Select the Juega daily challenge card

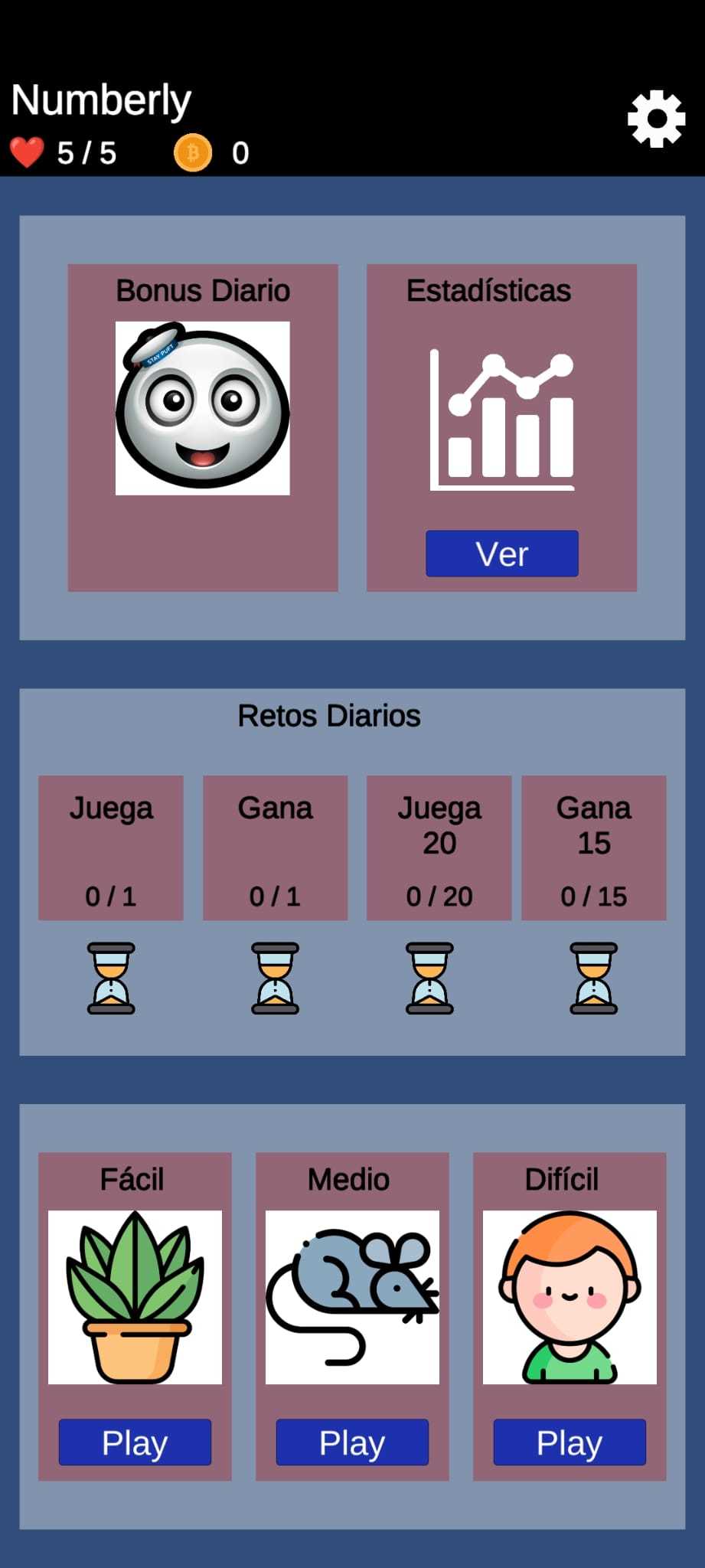pyautogui.click(x=111, y=846)
